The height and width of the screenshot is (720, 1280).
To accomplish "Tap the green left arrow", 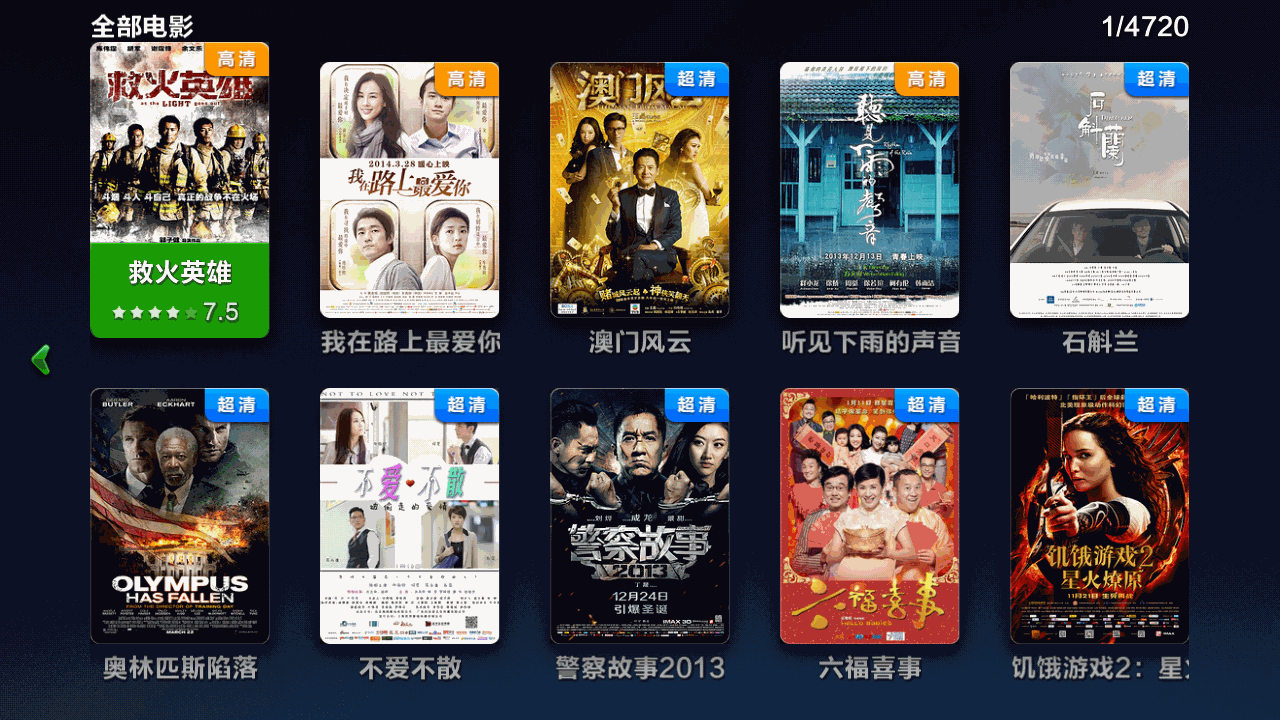I will [x=41, y=360].
